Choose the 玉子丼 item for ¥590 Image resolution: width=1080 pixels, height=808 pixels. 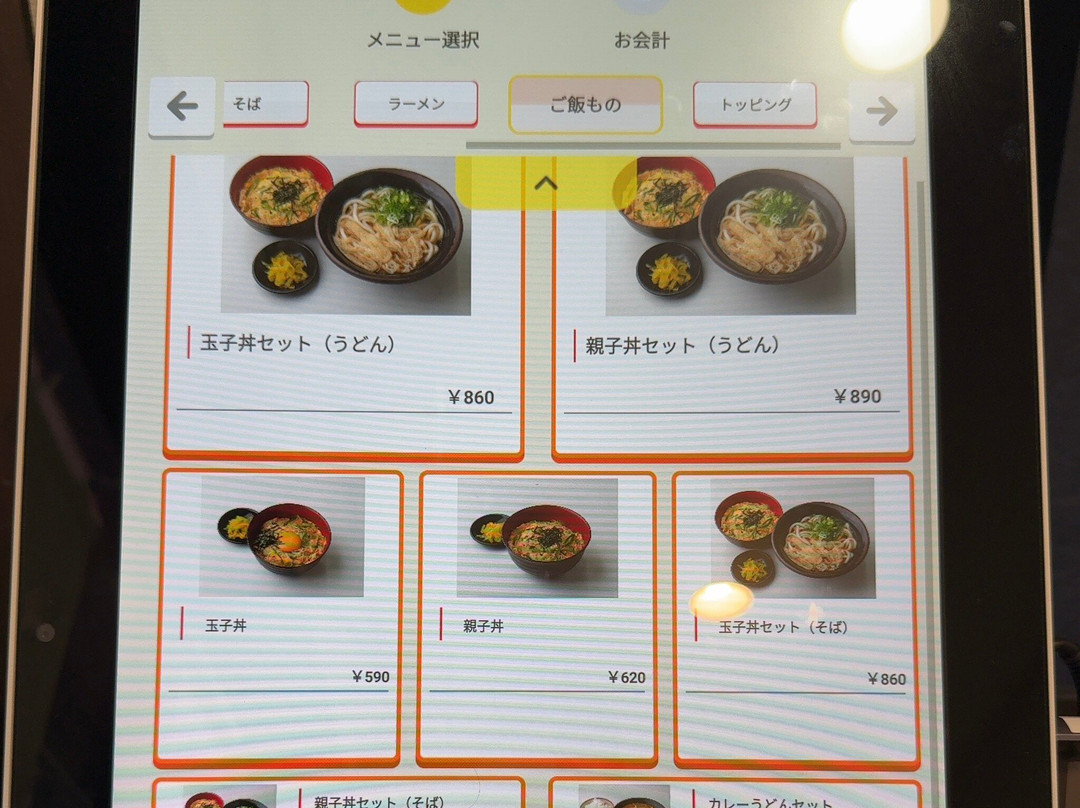click(x=278, y=615)
